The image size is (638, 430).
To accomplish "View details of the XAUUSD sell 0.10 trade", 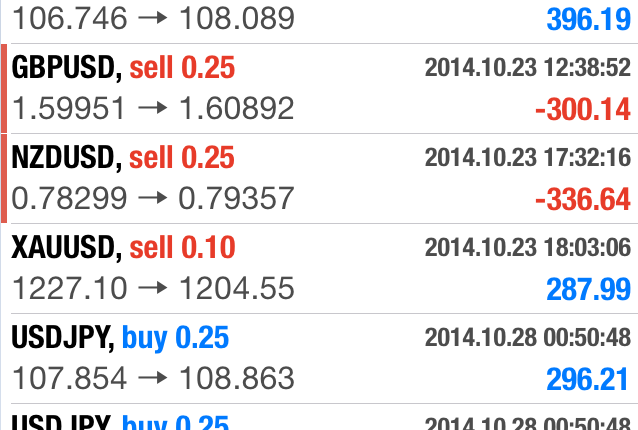I will (x=320, y=268).
